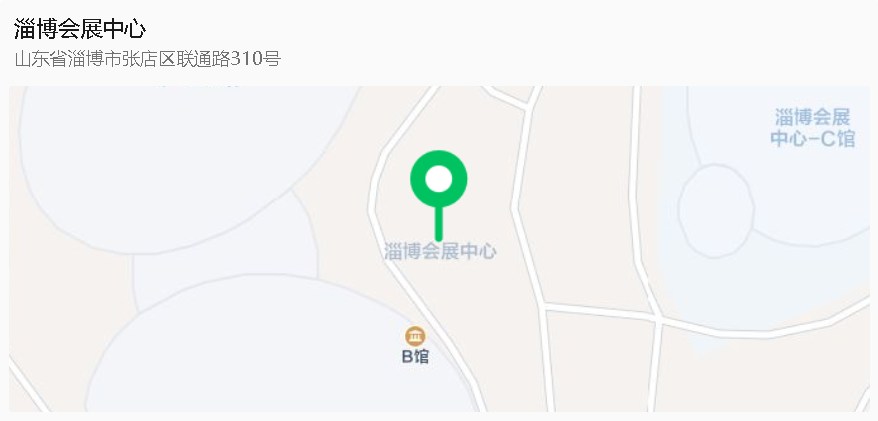Tap the green location pin
The image size is (878, 421).
438,181
